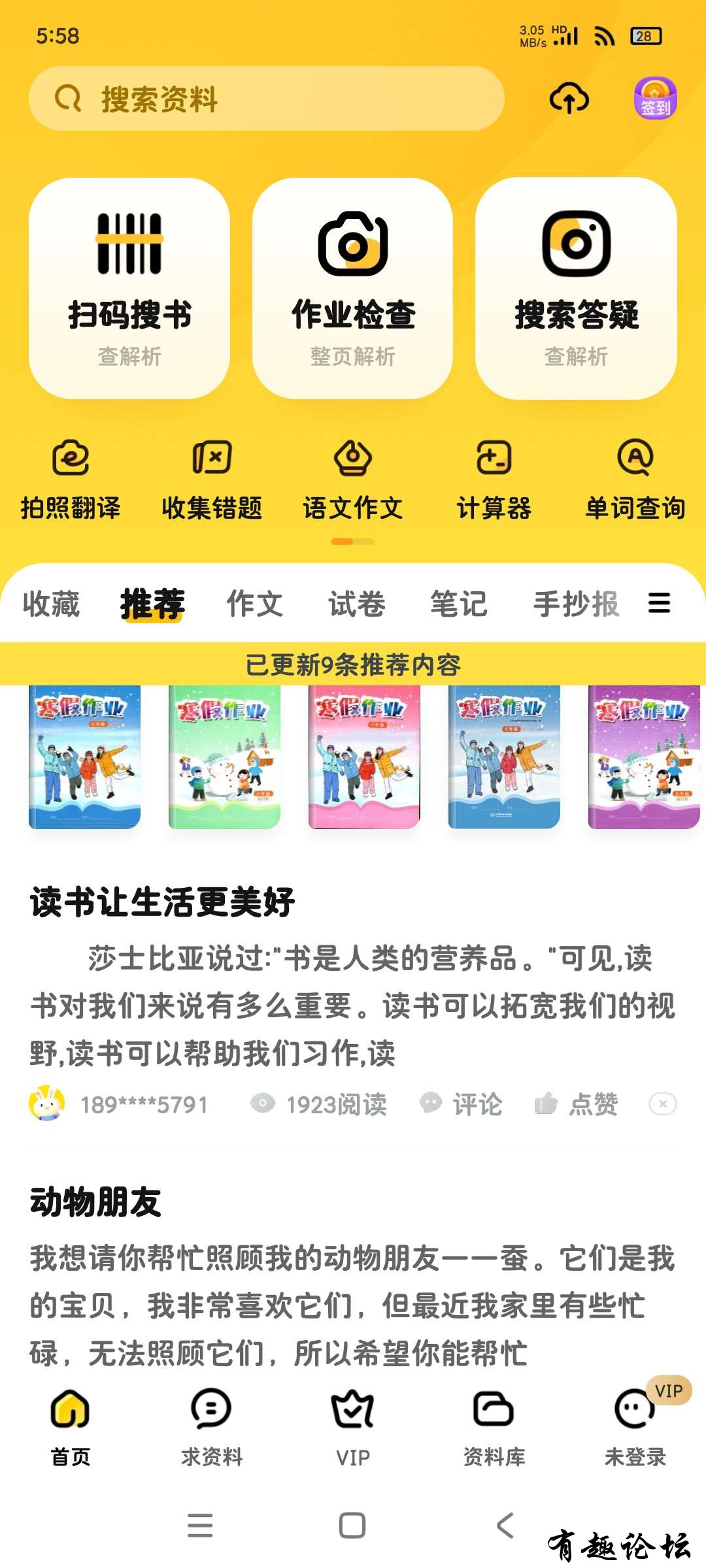Switch to the 收藏 tab
The height and width of the screenshot is (1568, 706).
click(51, 604)
